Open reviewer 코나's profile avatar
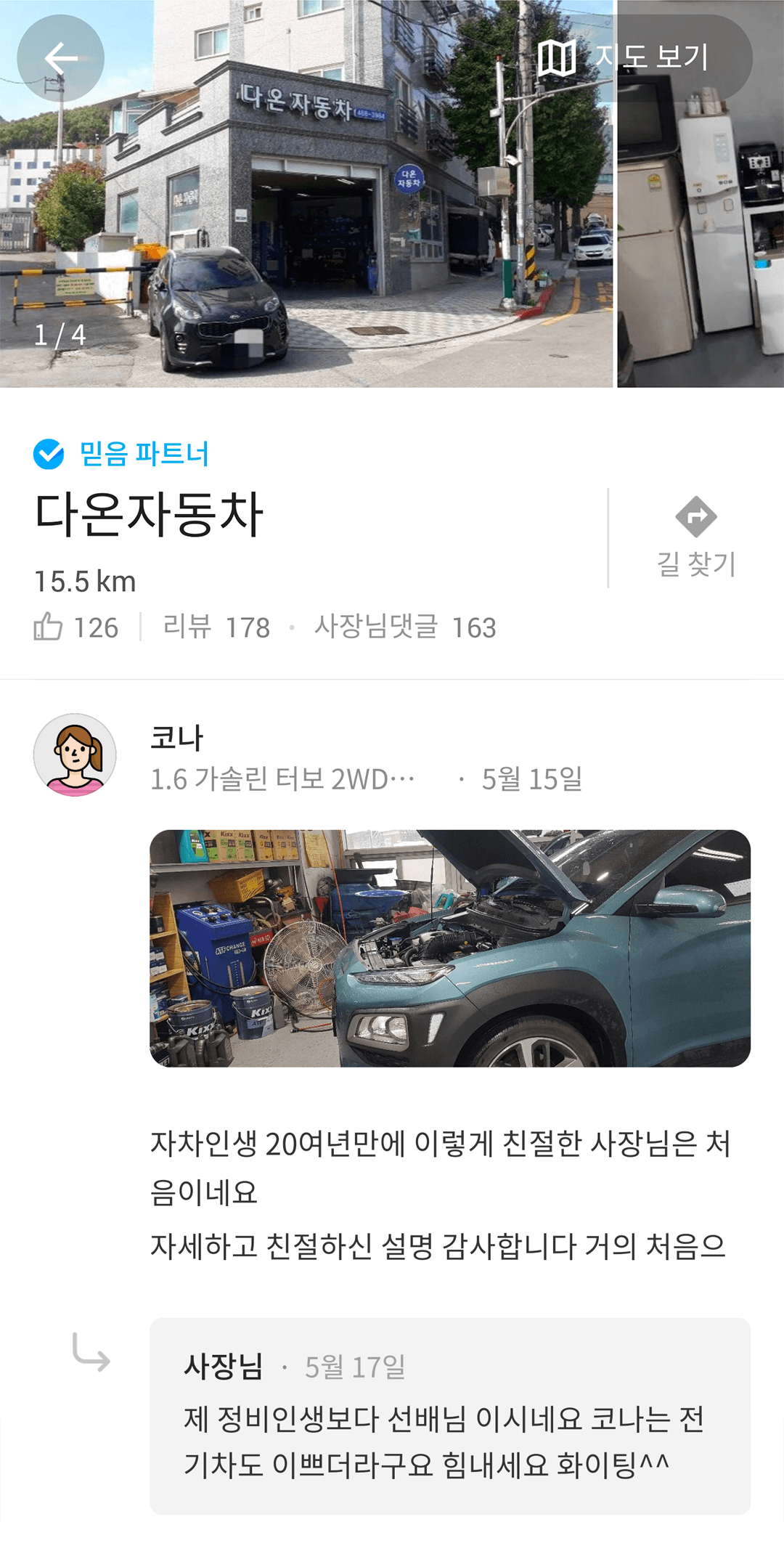The height and width of the screenshot is (1546, 784). 75,755
